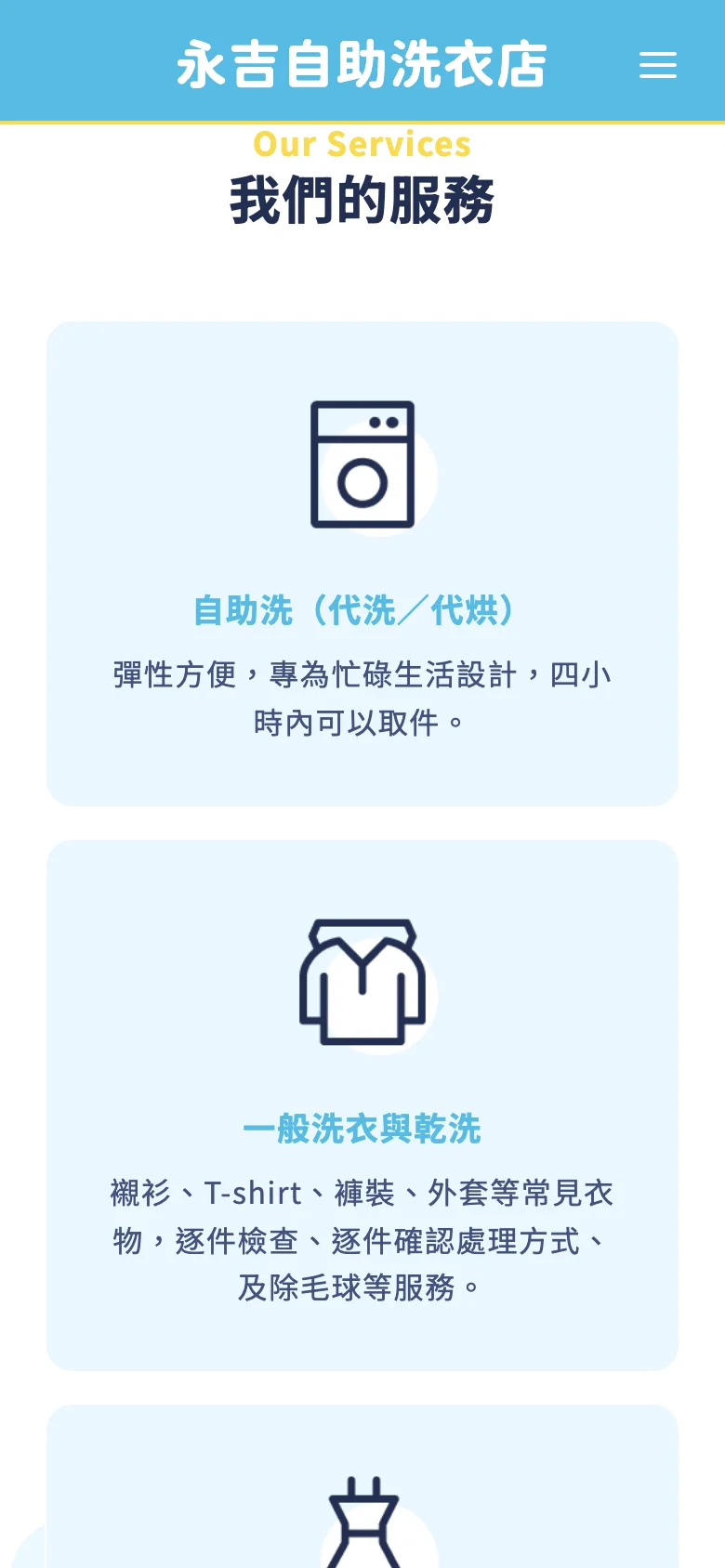The width and height of the screenshot is (725, 1568).
Task: Open the 一般洗衣與乾洗 service link
Action: [x=362, y=1128]
